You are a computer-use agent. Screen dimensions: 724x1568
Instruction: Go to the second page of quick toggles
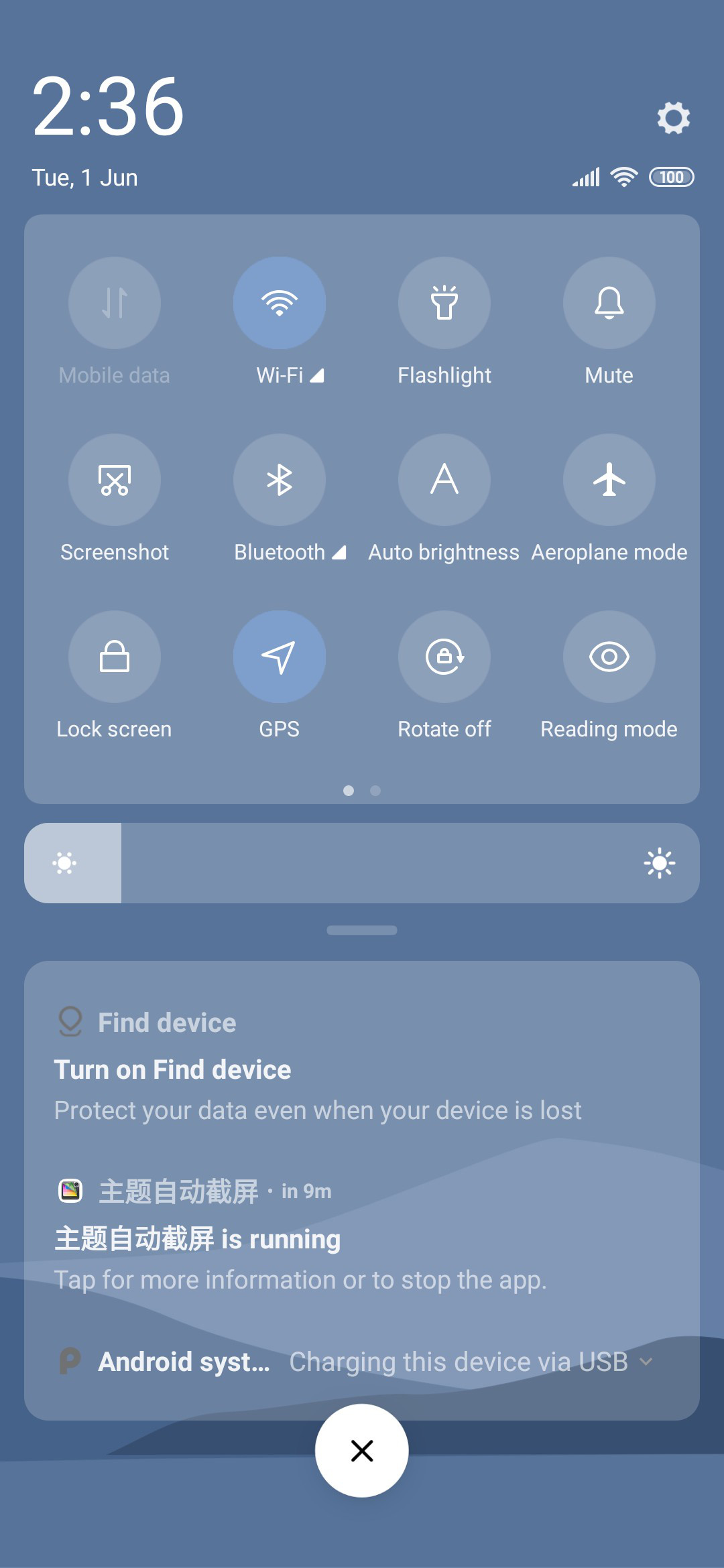375,791
